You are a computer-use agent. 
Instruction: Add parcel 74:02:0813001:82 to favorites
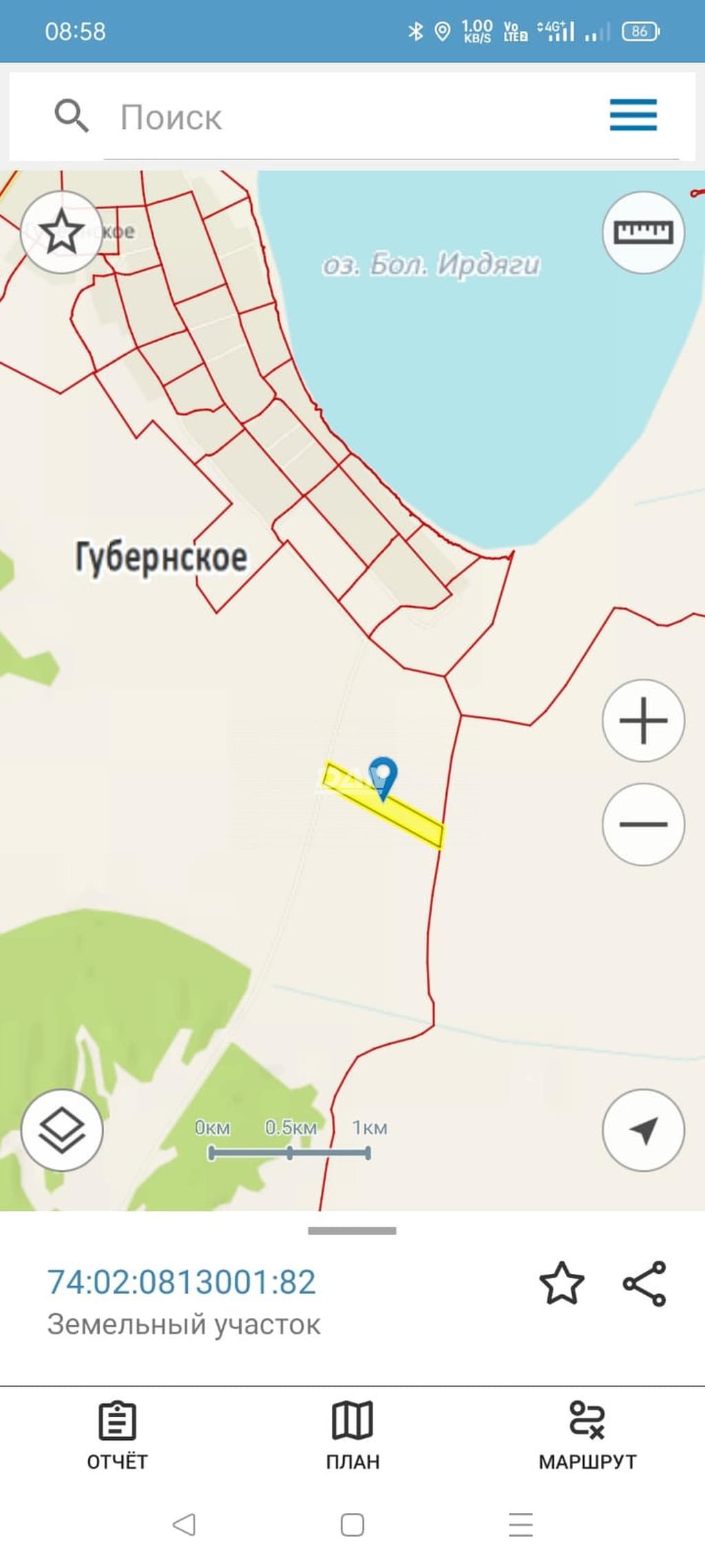click(x=562, y=1283)
